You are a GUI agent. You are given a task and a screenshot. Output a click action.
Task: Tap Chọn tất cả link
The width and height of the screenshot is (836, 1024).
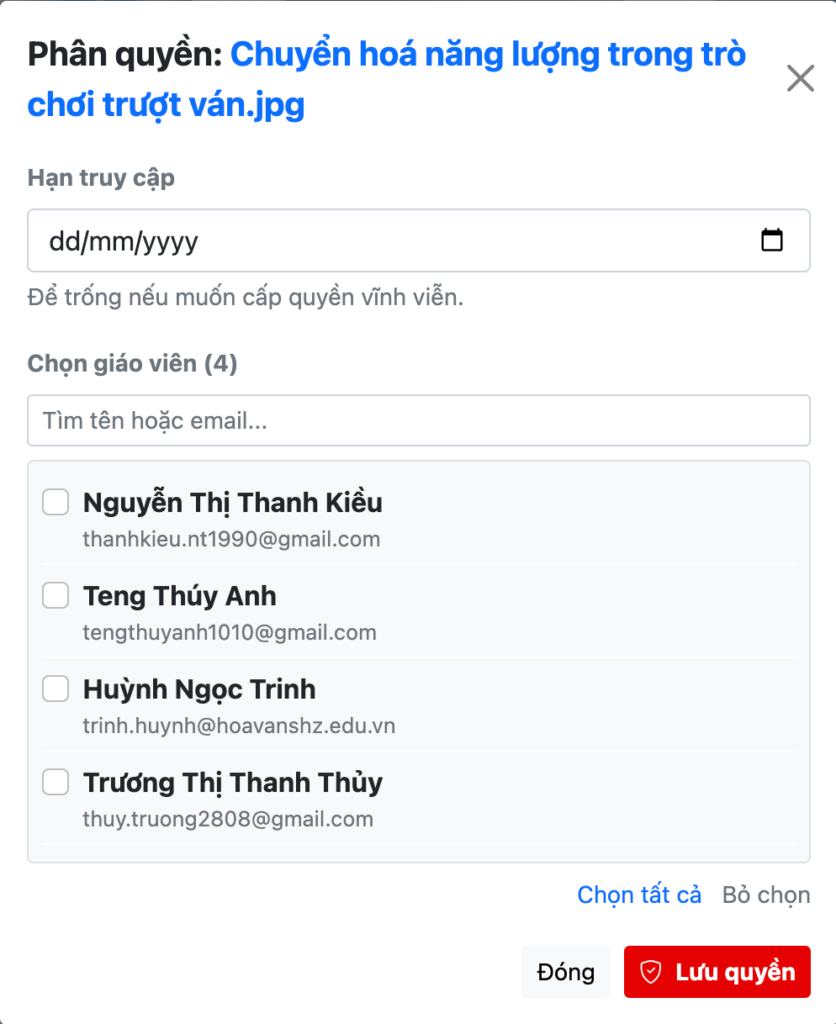point(639,895)
